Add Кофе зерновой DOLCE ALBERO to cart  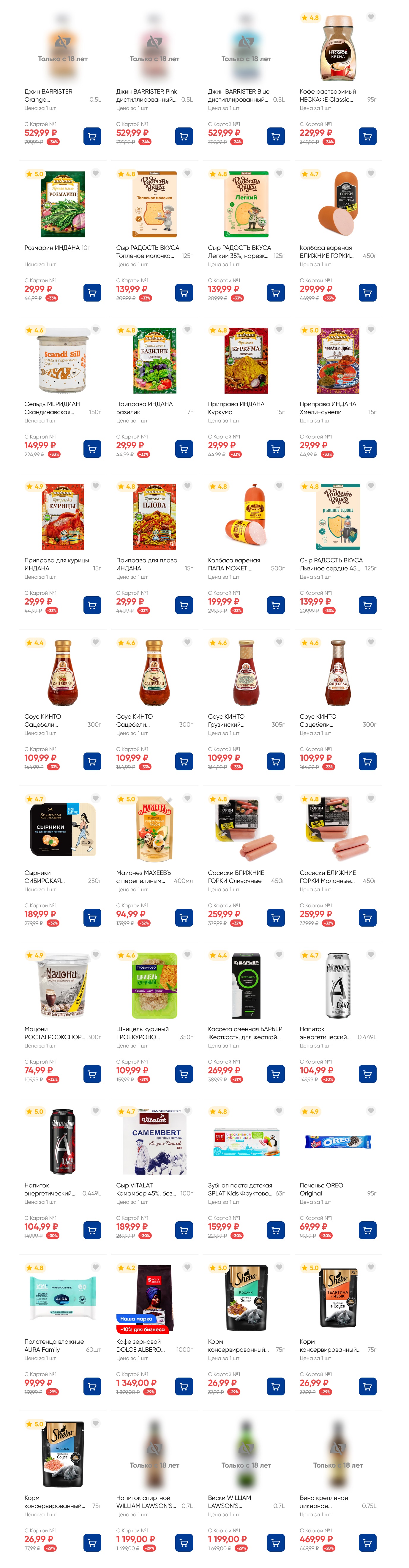coord(184,1386)
